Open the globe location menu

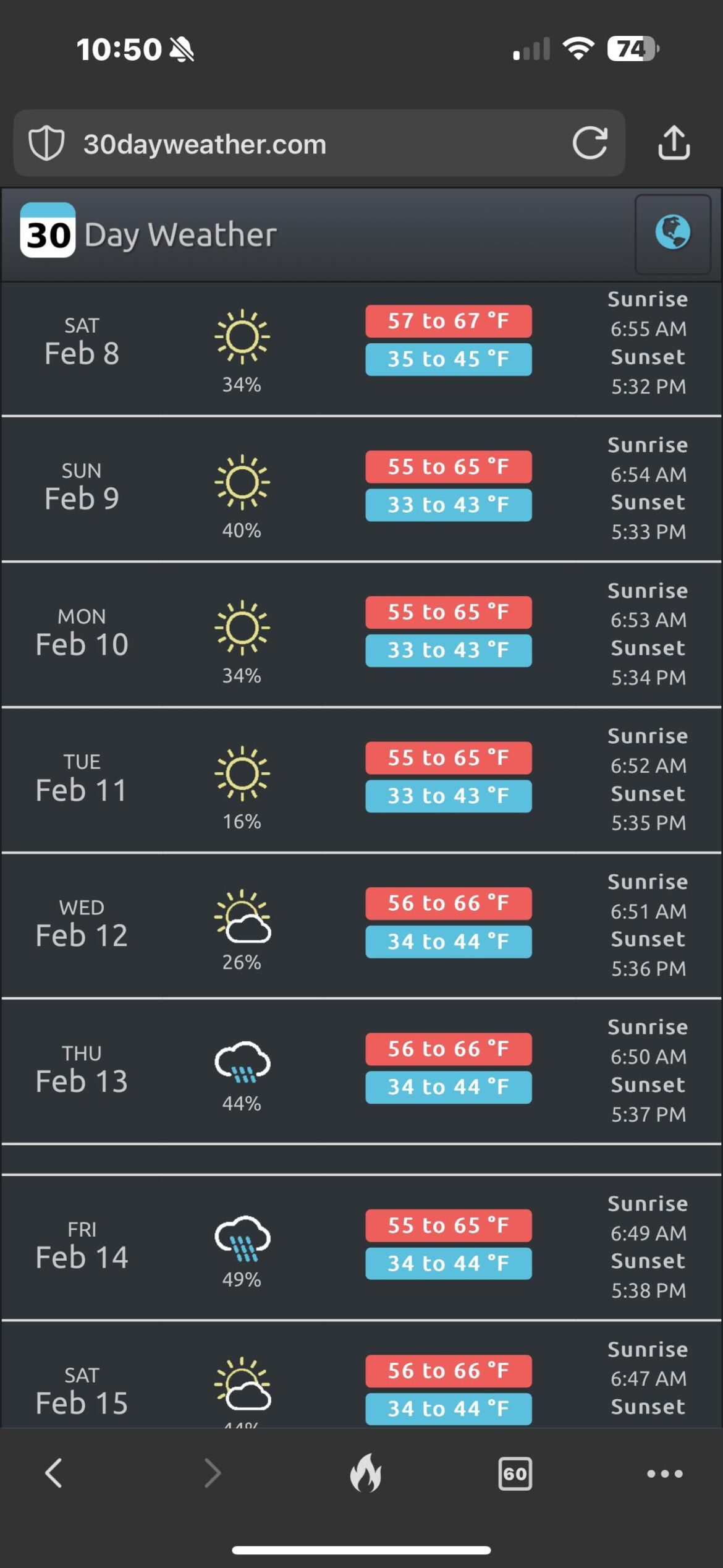pos(672,233)
